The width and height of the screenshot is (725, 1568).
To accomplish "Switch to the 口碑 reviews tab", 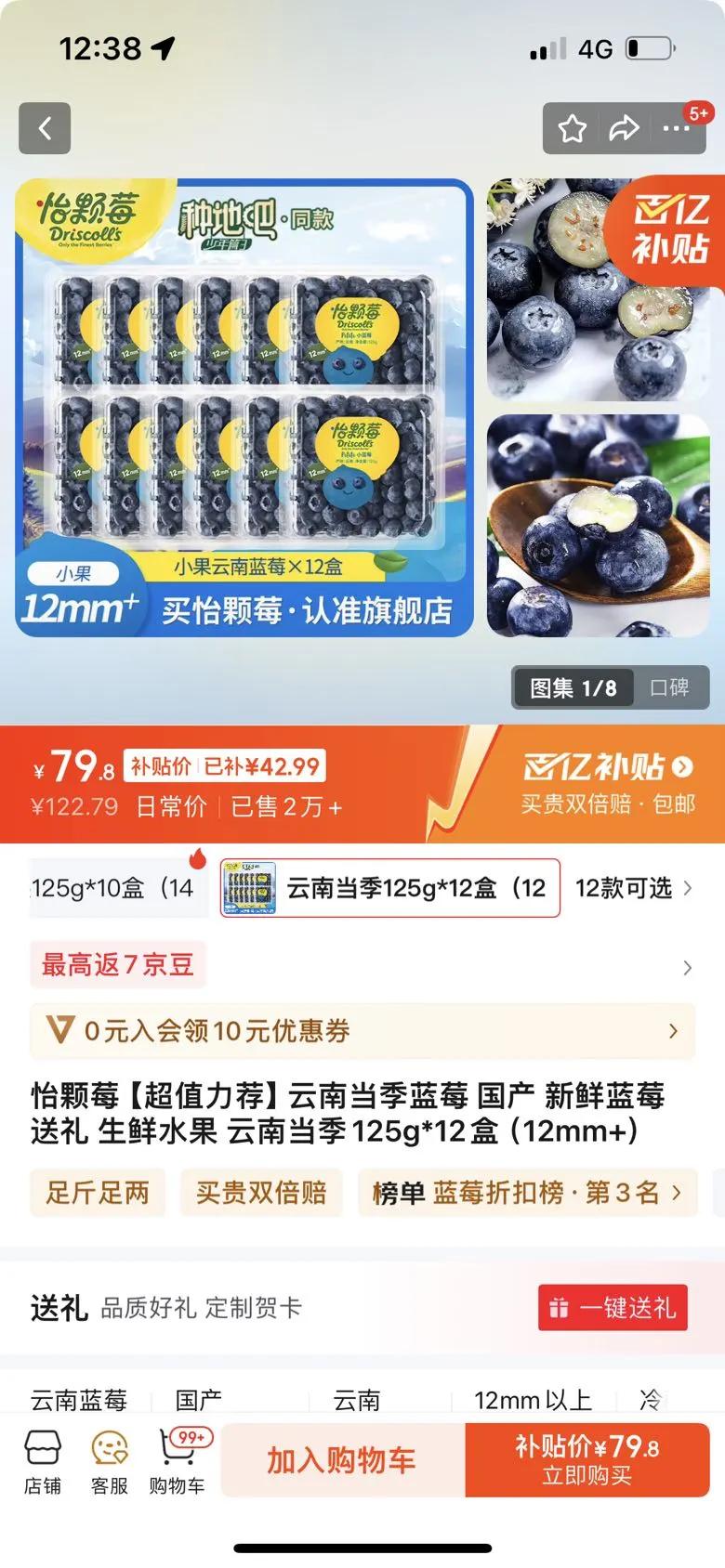I will (669, 687).
